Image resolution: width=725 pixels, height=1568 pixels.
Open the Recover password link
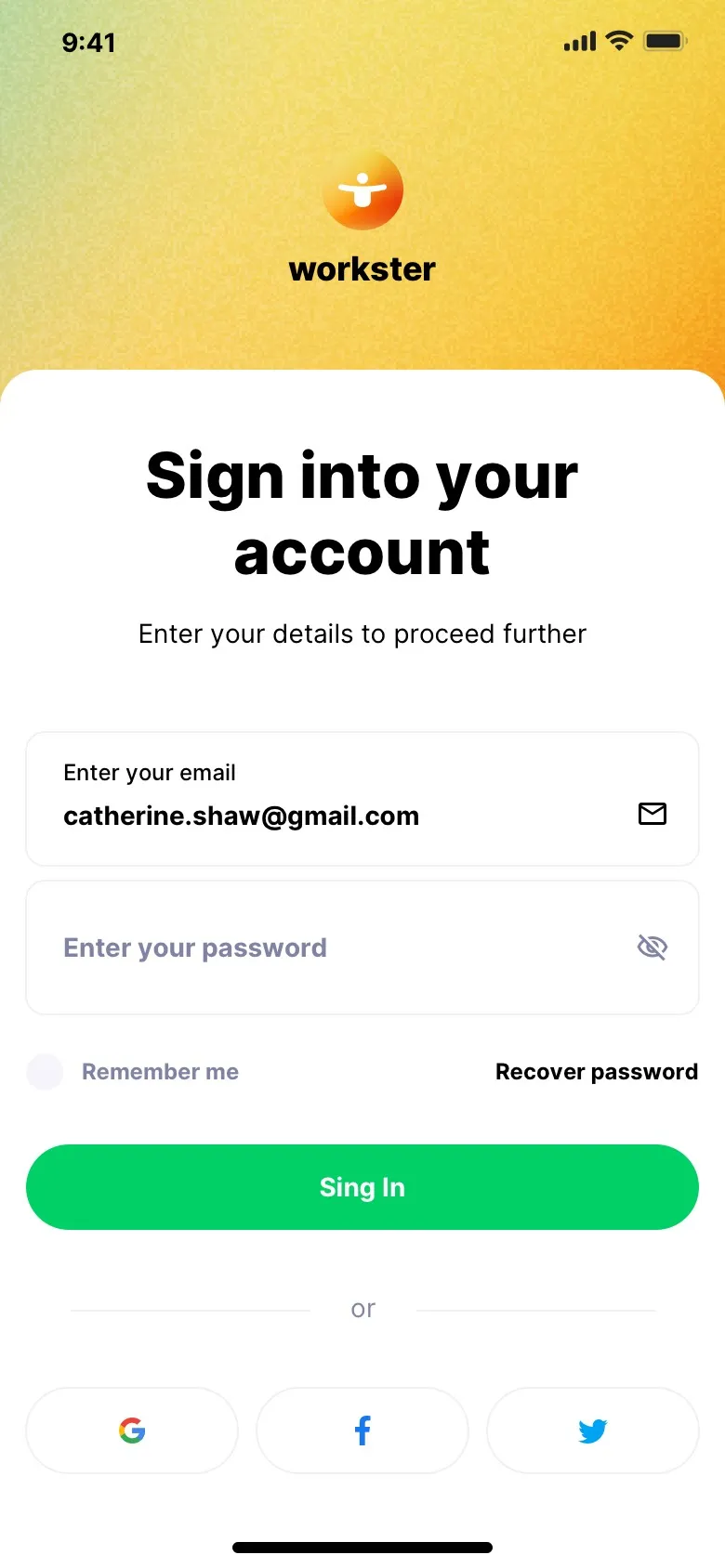point(596,1072)
